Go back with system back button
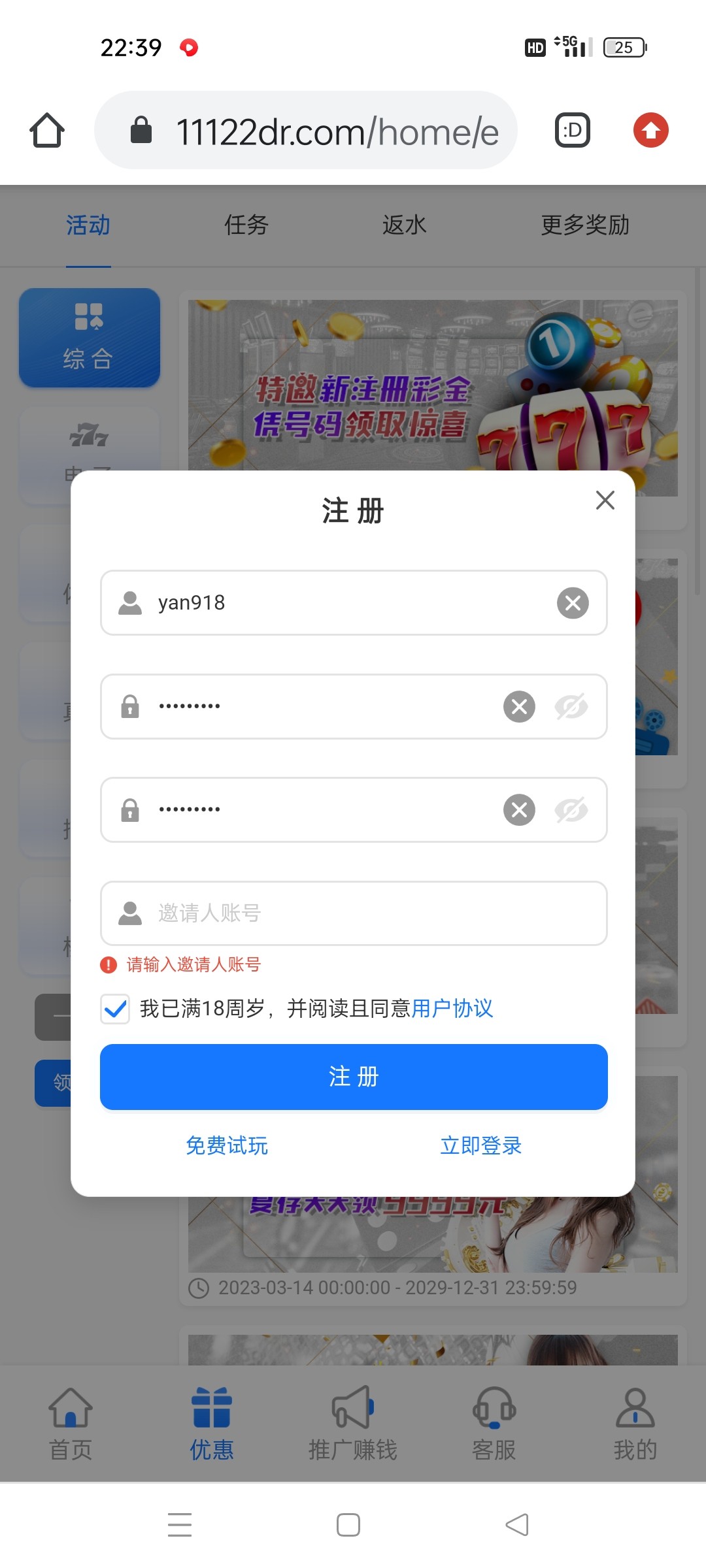Viewport: 706px width, 1568px height. tap(516, 1525)
